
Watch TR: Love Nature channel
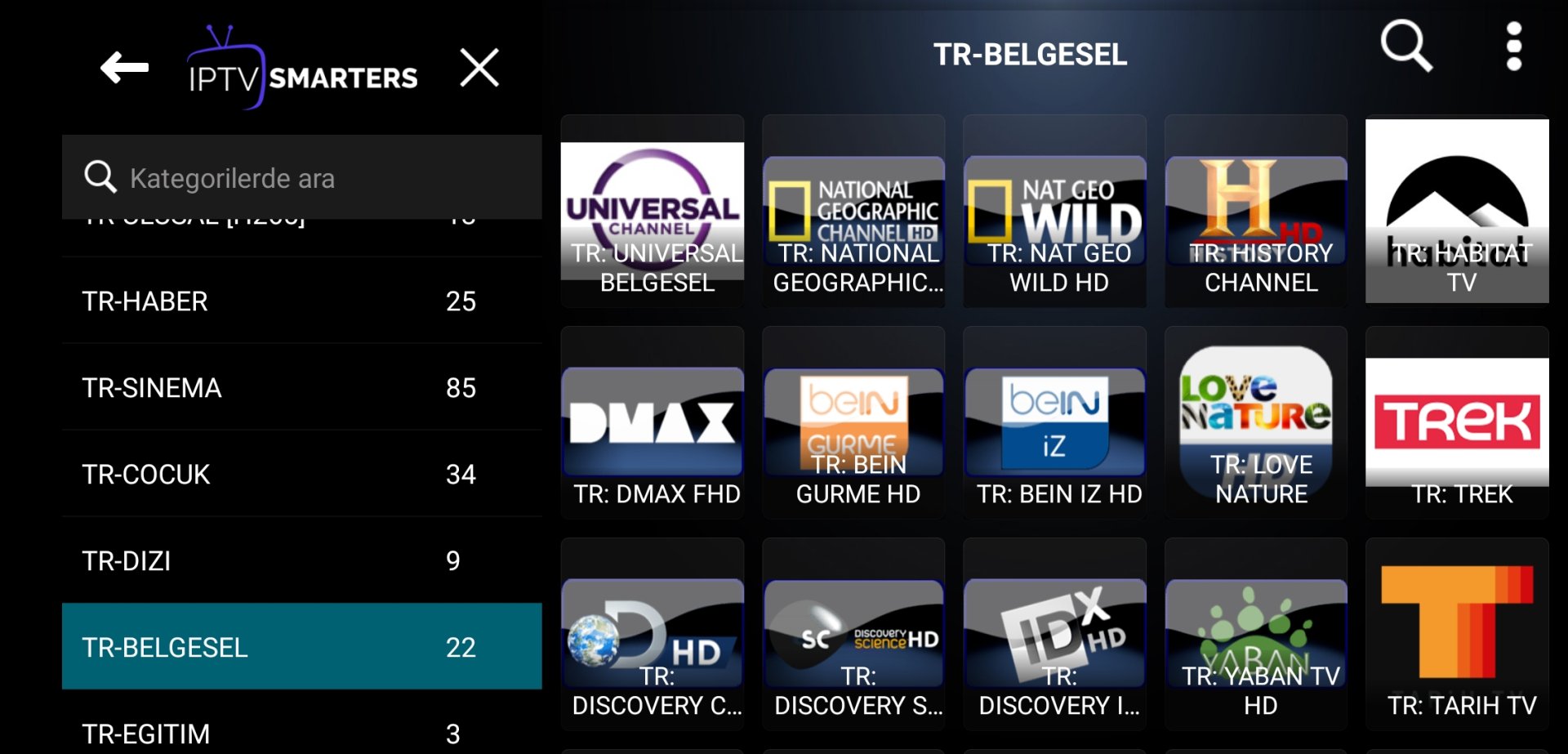1256,422
